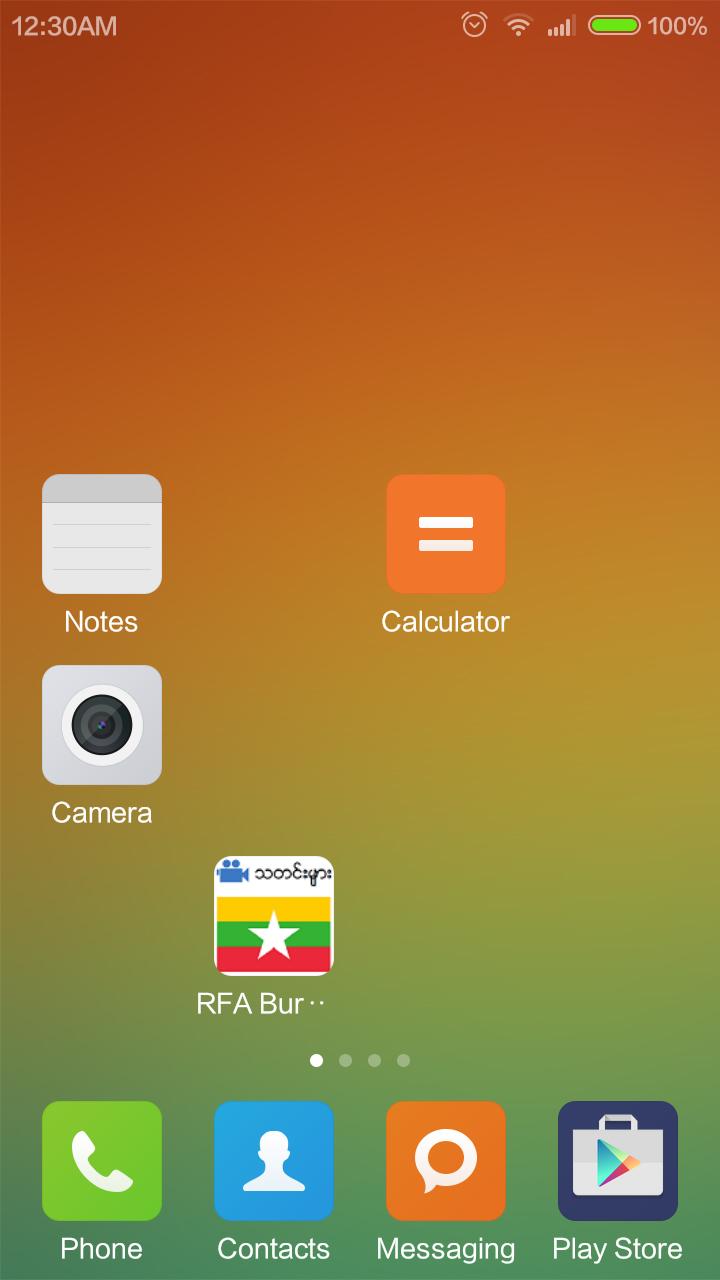Open the Phone dialer
The width and height of the screenshot is (720, 1280).
101,1161
